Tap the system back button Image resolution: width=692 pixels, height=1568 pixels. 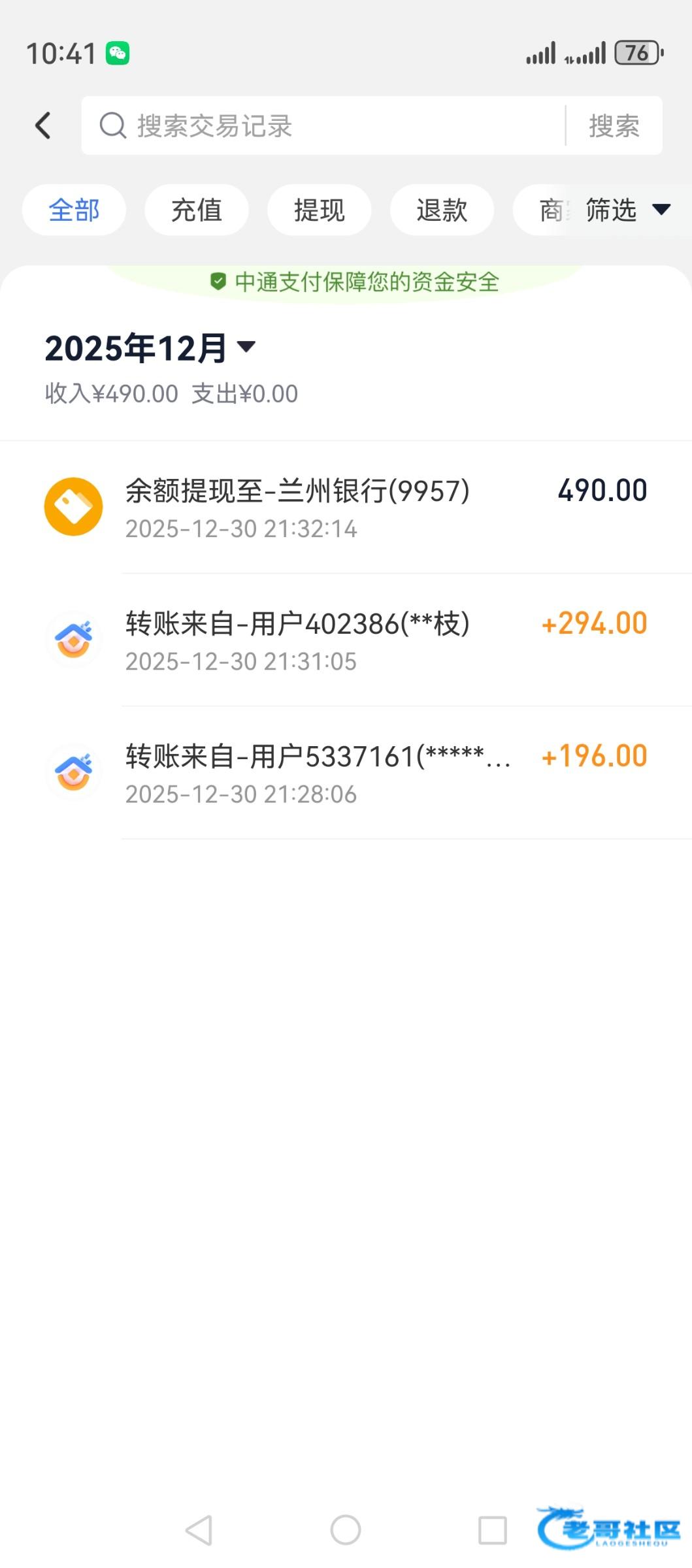click(199, 1529)
